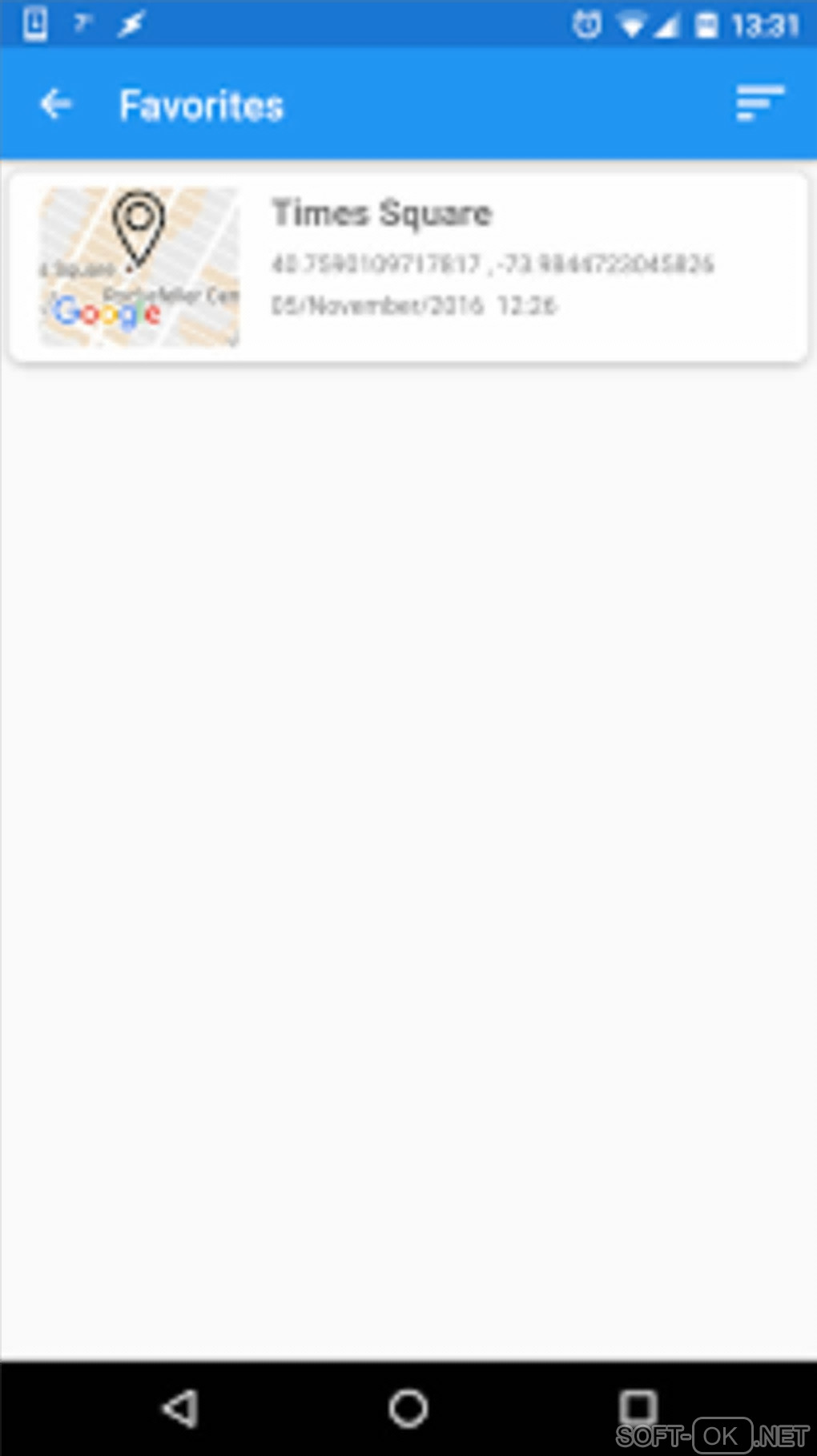Tap the system home button
This screenshot has height=1456, width=817.
pos(408,1408)
